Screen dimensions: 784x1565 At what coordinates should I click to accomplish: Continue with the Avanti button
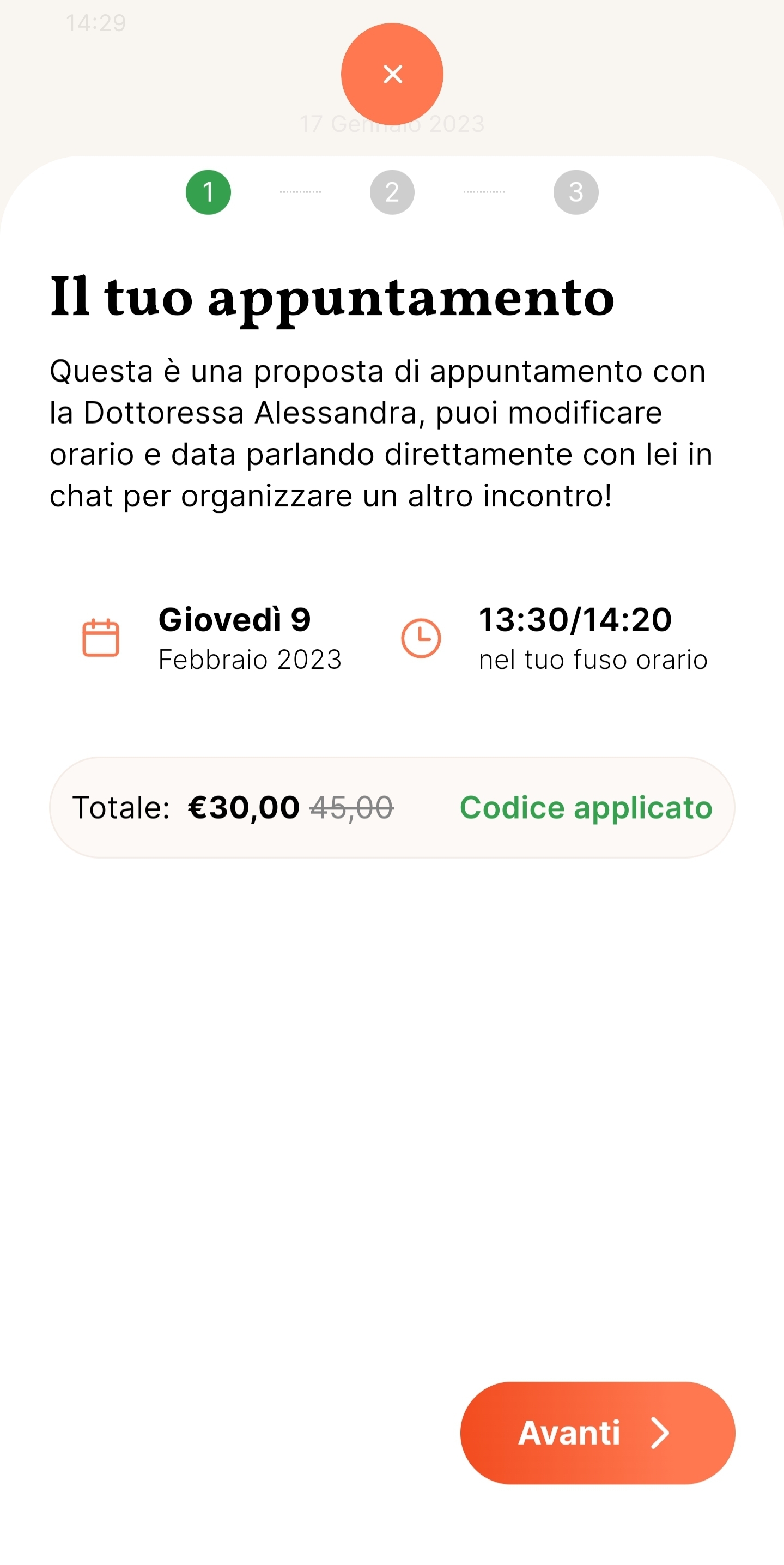(x=597, y=1433)
